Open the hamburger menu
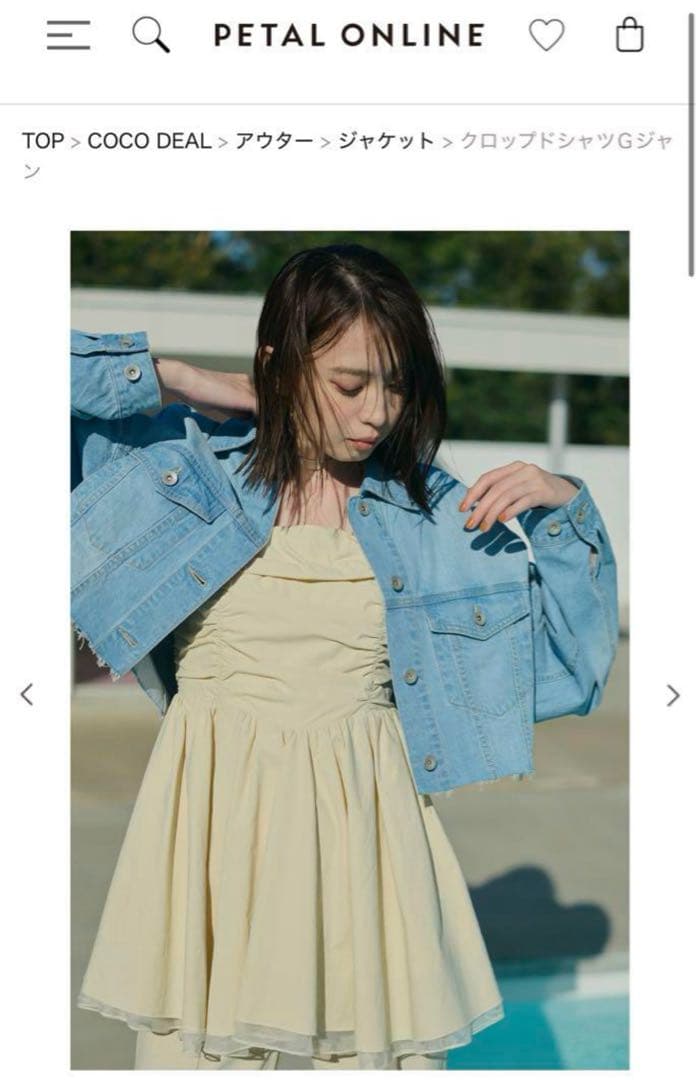 pyautogui.click(x=68, y=36)
